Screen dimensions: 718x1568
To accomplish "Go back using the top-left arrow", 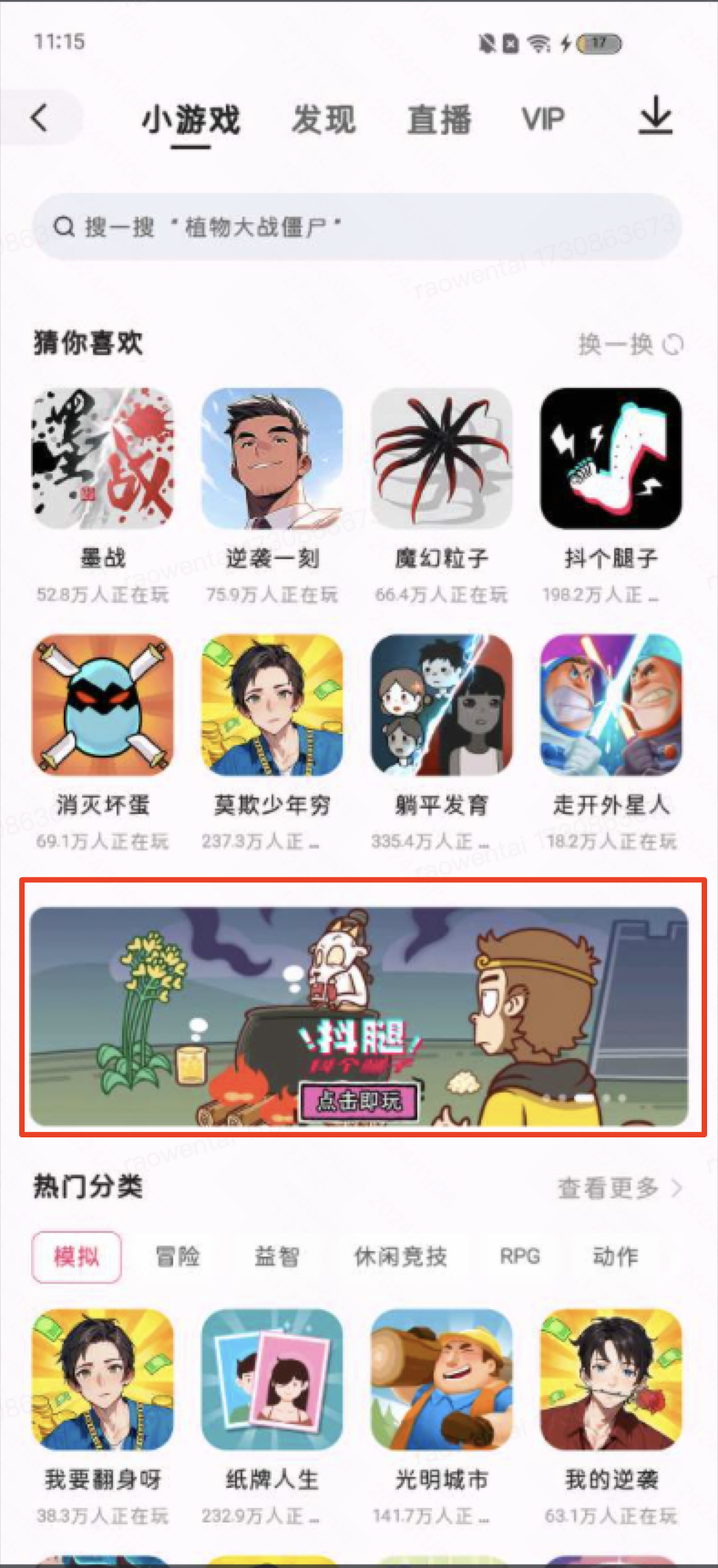I will [x=39, y=118].
